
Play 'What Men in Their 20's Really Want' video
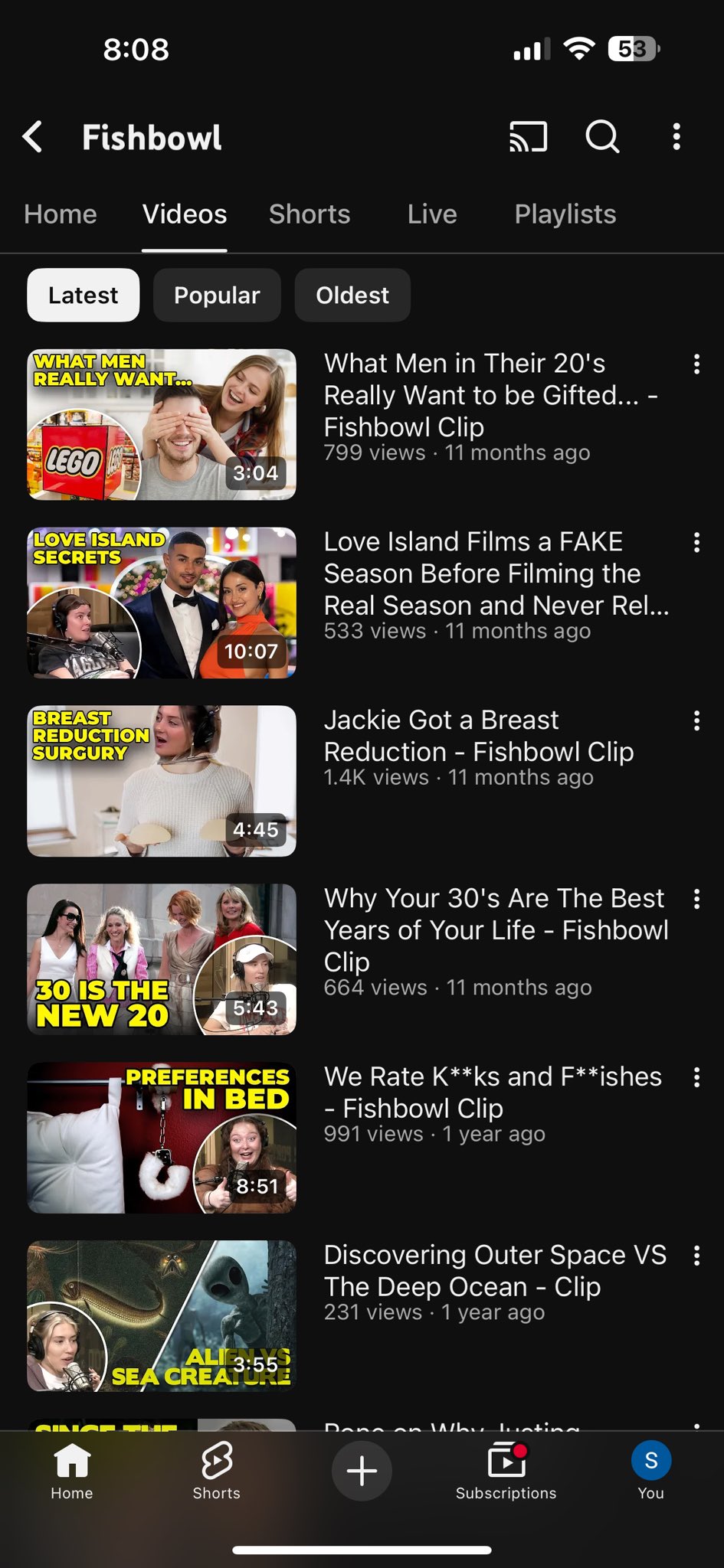[x=162, y=425]
